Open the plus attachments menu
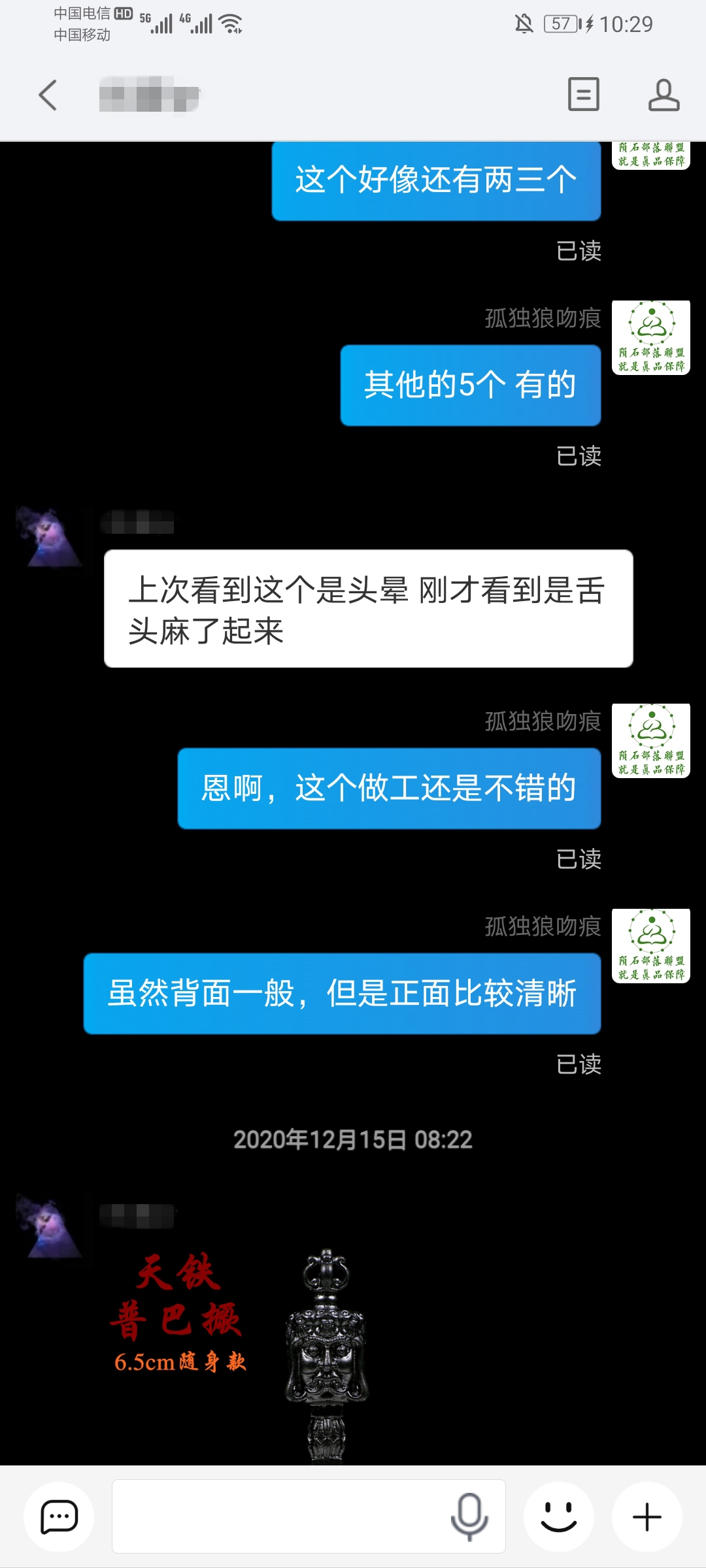This screenshot has height=1568, width=706. 647,1516
